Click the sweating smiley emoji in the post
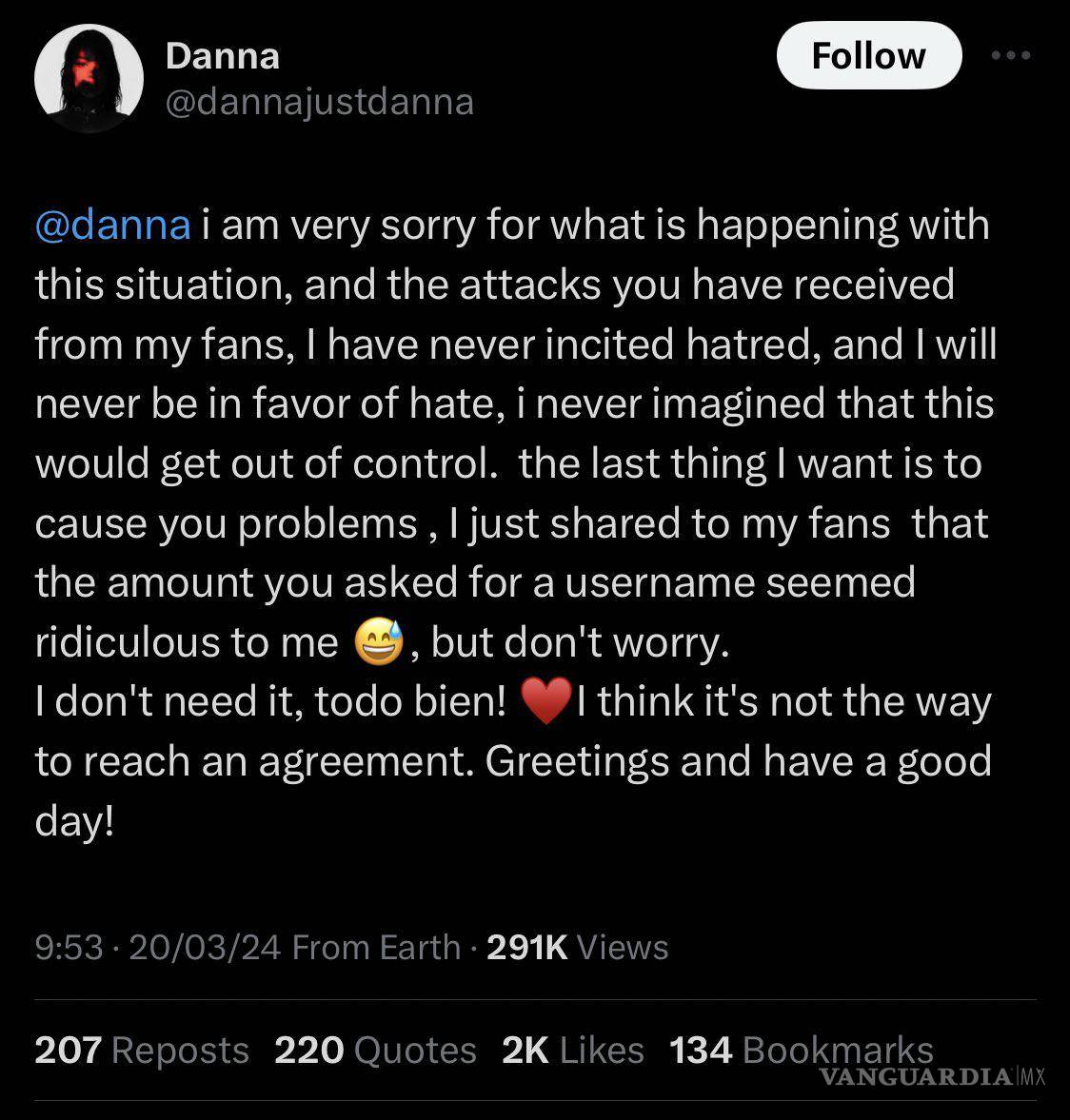The image size is (1070, 1120). click(x=377, y=642)
